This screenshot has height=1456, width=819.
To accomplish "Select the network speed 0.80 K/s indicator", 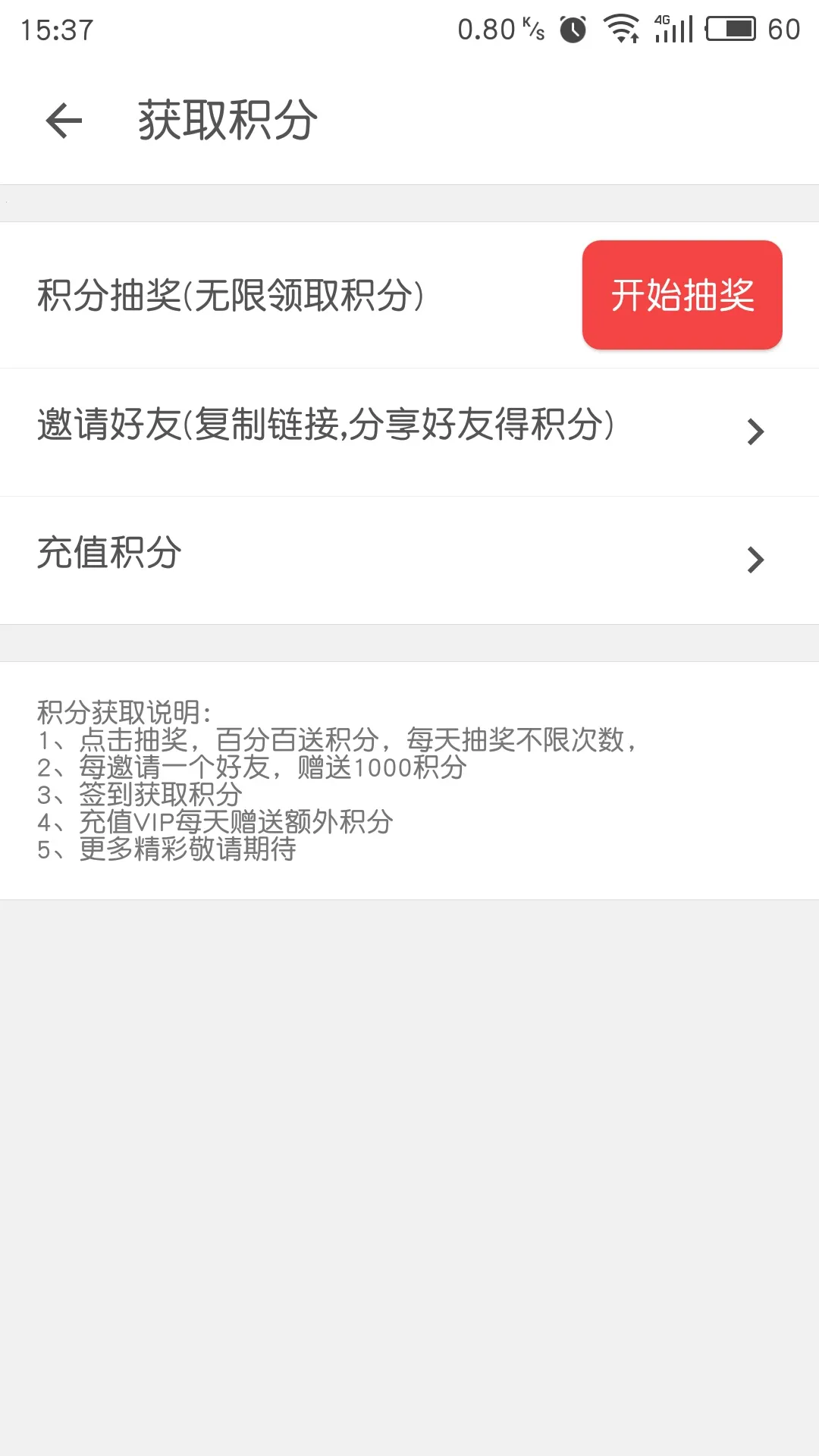I will 497,29.
